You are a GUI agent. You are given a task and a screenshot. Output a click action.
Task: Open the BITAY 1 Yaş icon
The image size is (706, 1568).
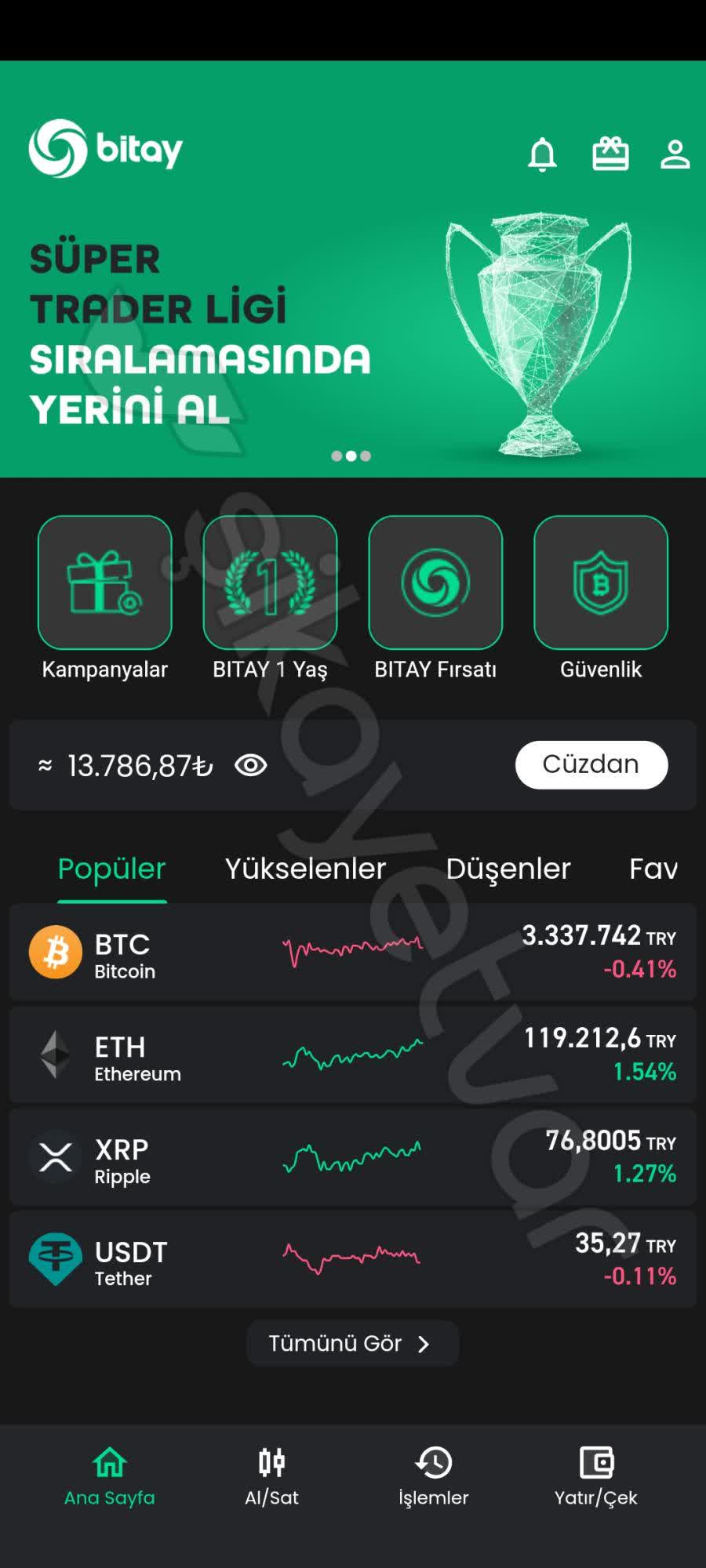(x=270, y=584)
